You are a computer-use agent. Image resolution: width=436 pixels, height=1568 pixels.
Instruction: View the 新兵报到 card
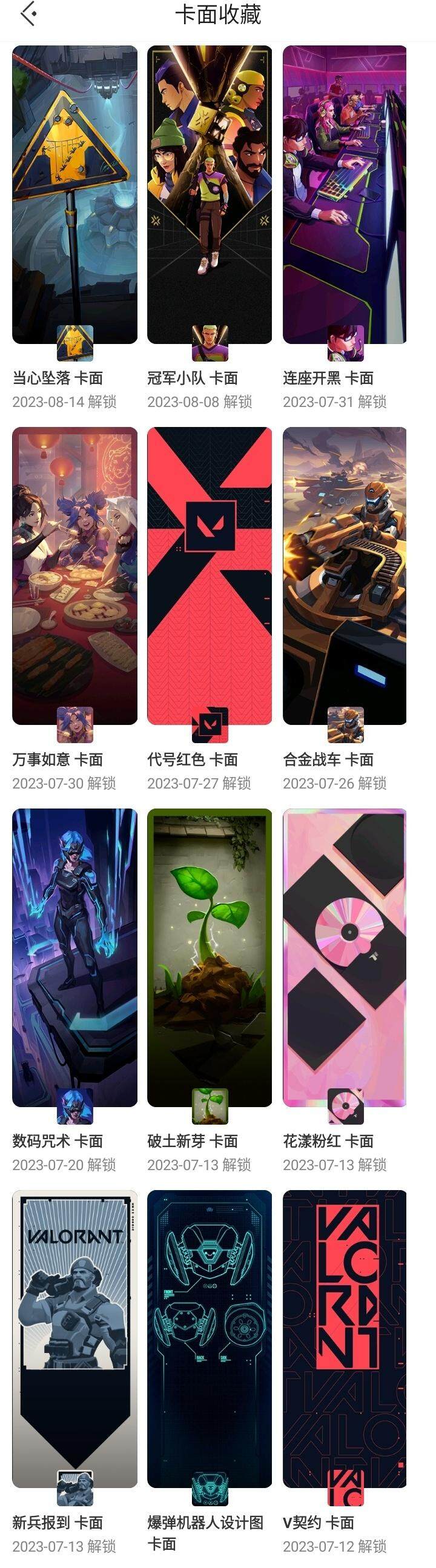pyautogui.click(x=75, y=1338)
